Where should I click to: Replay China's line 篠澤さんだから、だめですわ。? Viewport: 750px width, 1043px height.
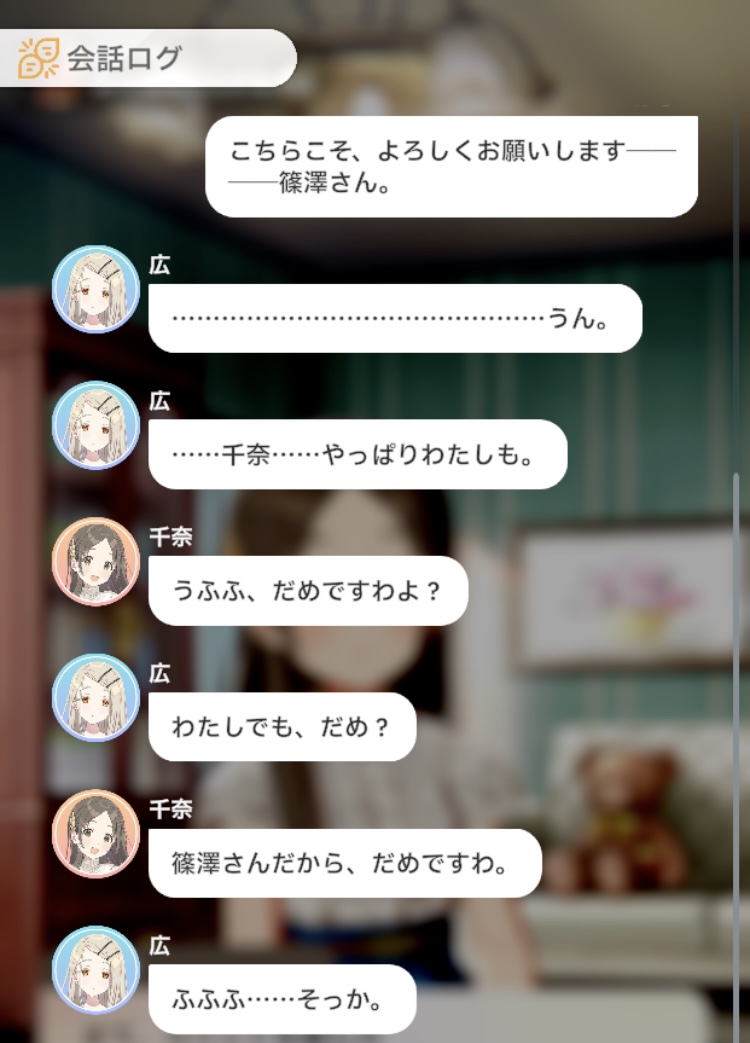pyautogui.click(x=344, y=862)
